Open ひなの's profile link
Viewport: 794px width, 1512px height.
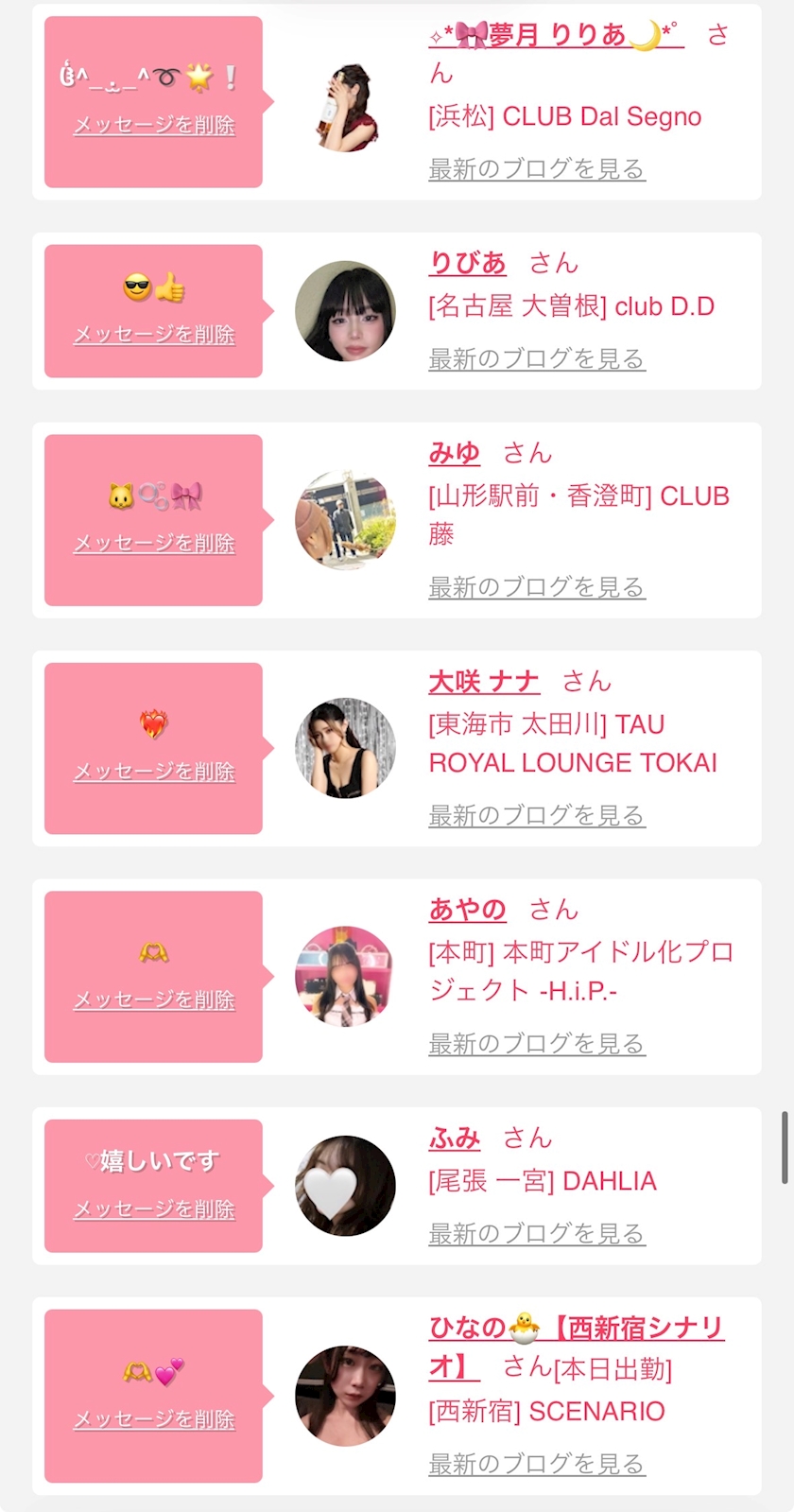point(575,1329)
